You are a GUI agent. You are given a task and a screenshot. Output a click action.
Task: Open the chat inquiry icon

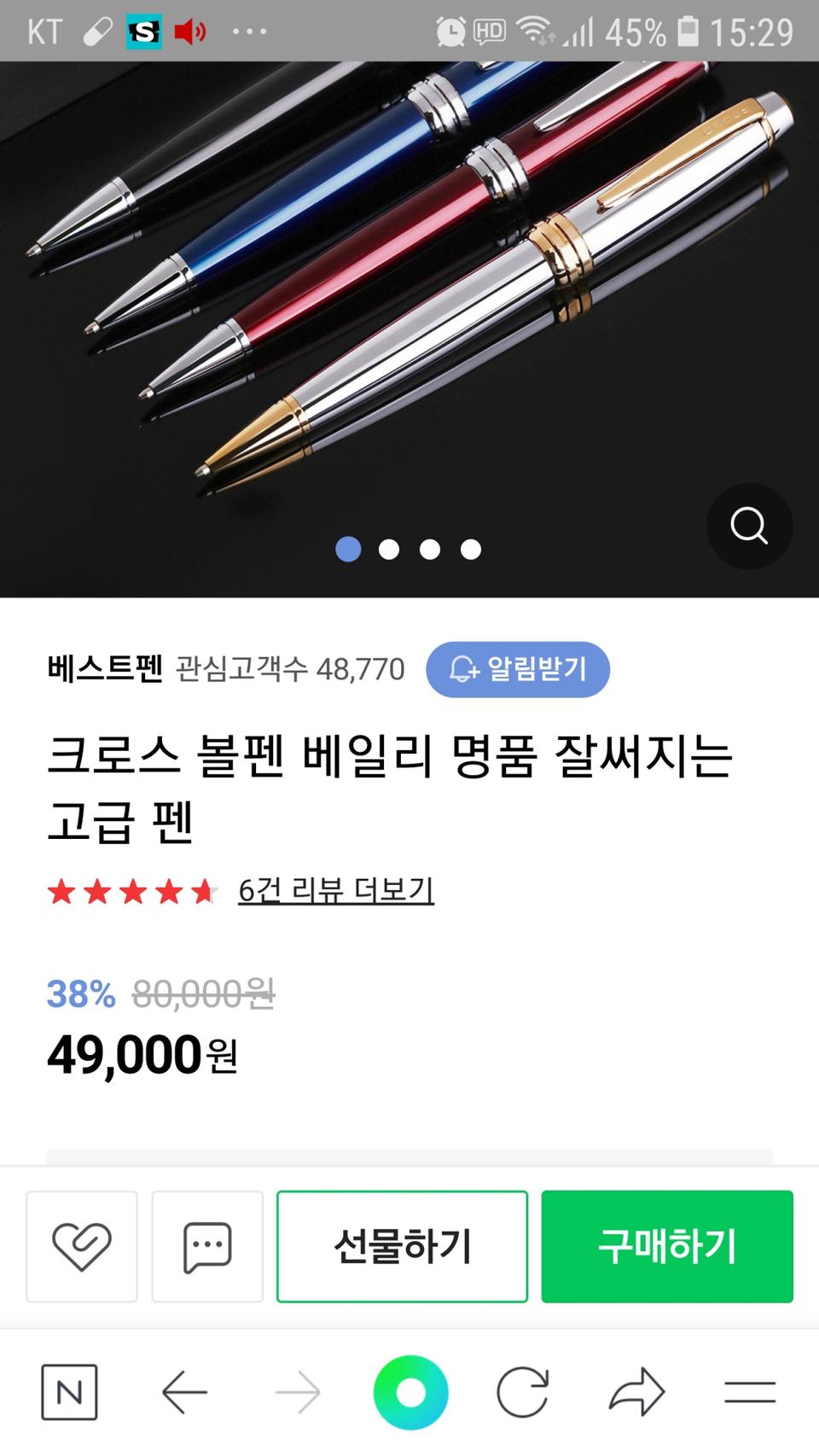click(207, 1246)
